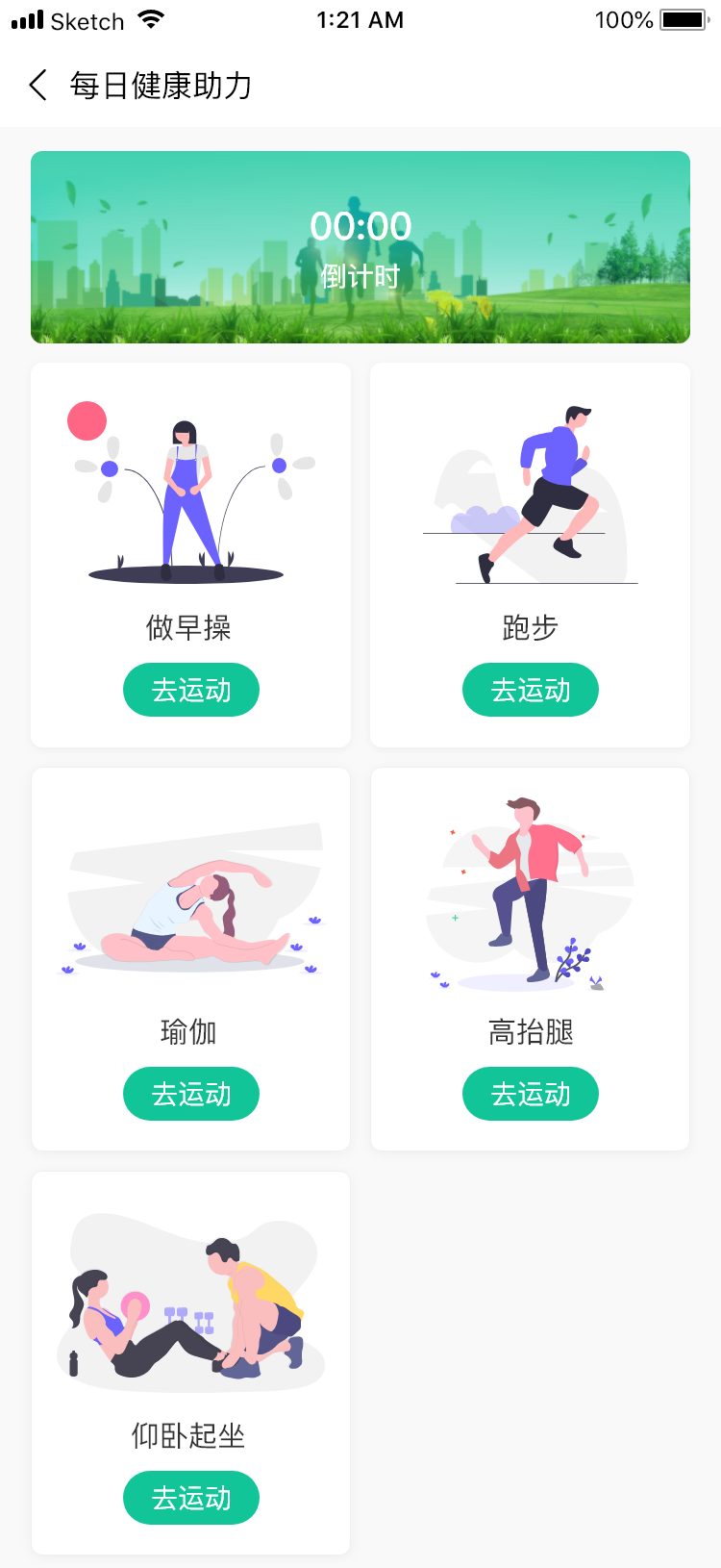This screenshot has height=1568, width=721.
Task: Tap 去运动 under 仰卧起坐
Action: (x=191, y=1498)
